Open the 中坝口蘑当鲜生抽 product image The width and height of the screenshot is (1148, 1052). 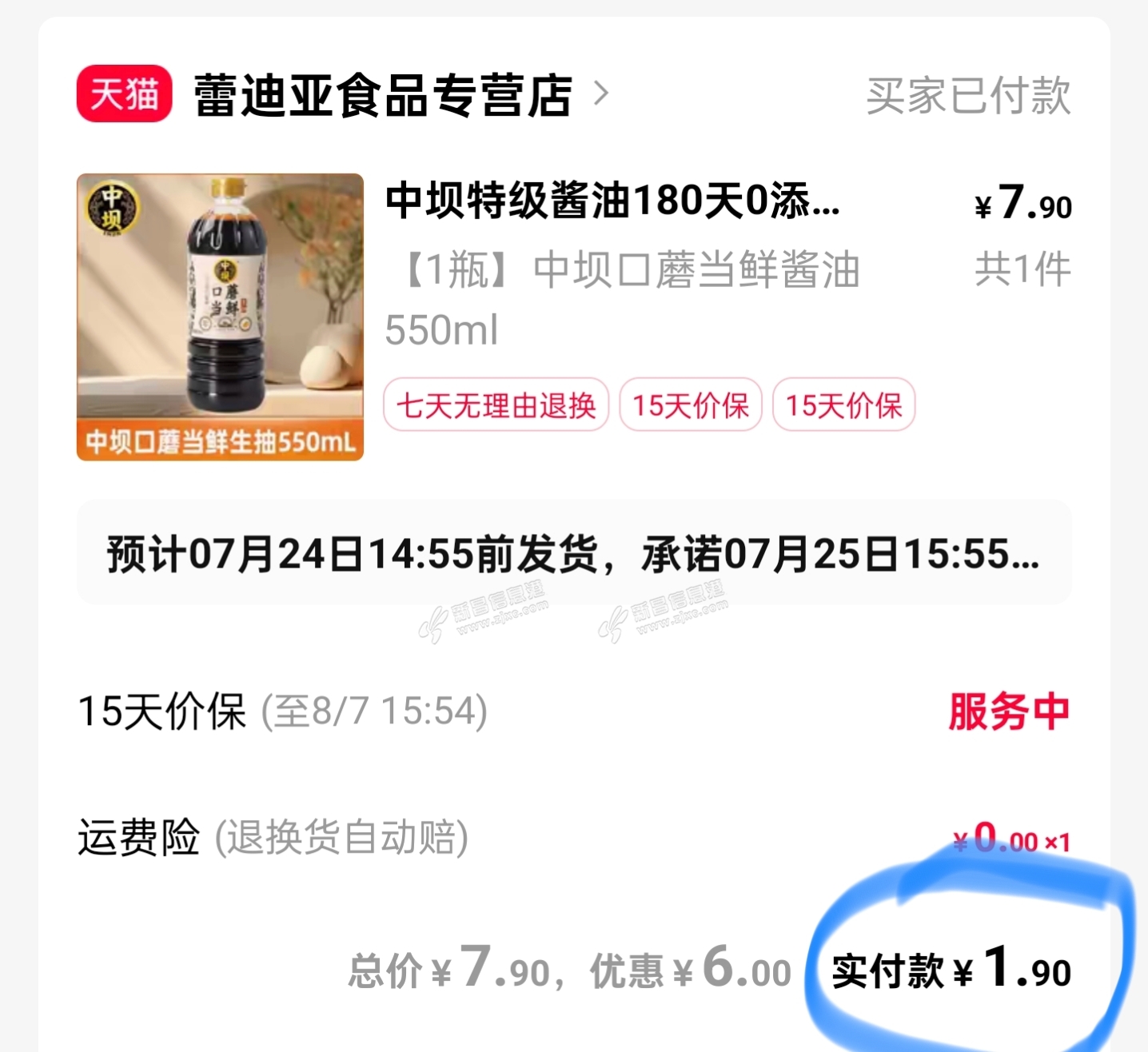(220, 317)
